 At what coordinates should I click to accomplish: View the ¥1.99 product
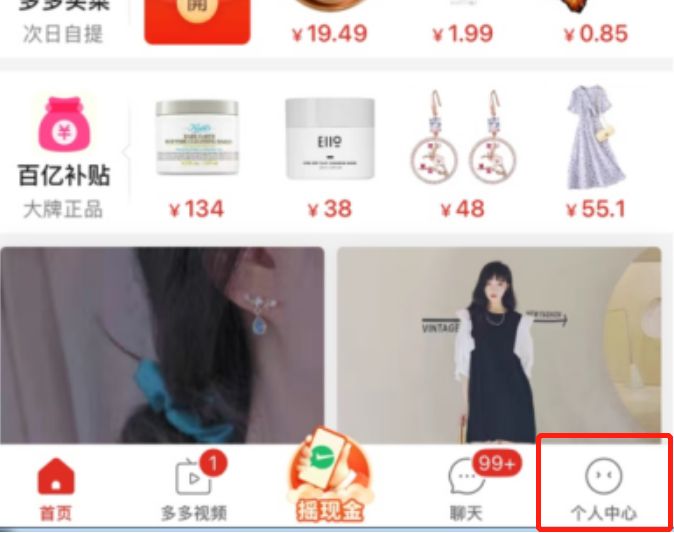pos(461,22)
